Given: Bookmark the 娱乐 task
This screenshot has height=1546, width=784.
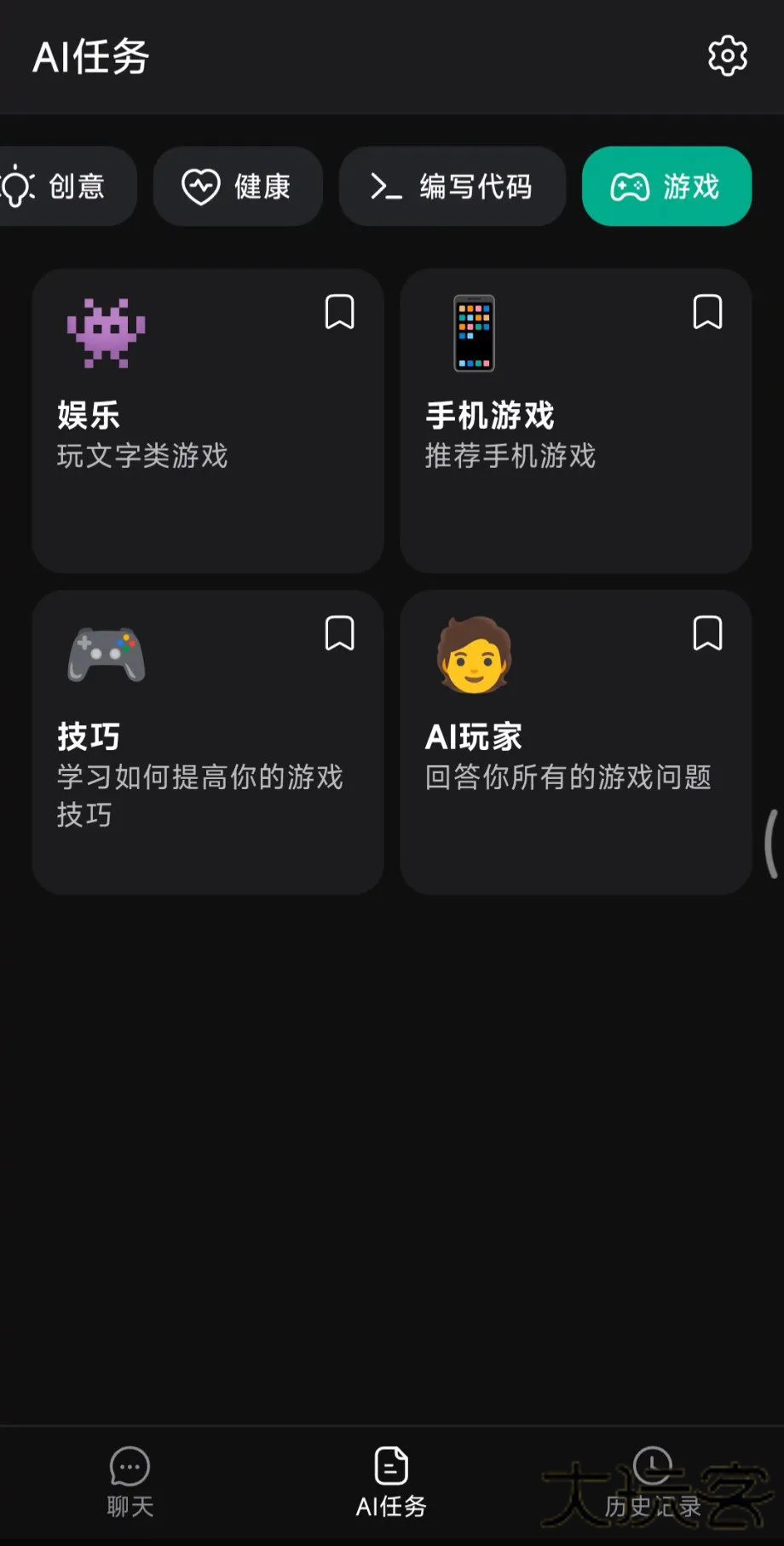Looking at the screenshot, I should point(339,312).
